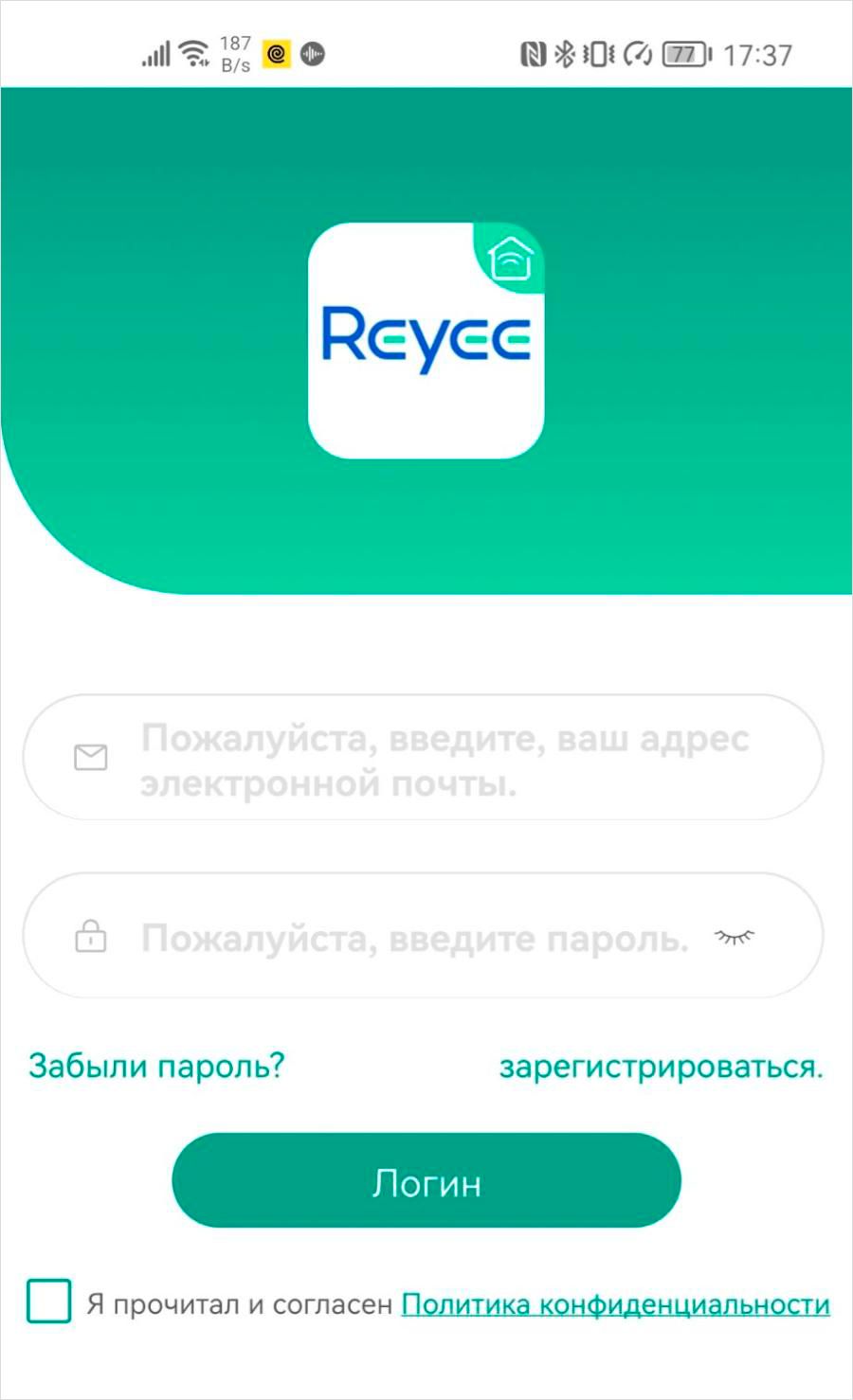The height and width of the screenshot is (1400, 853).
Task: Show the password with the eye icon
Action: (x=735, y=937)
